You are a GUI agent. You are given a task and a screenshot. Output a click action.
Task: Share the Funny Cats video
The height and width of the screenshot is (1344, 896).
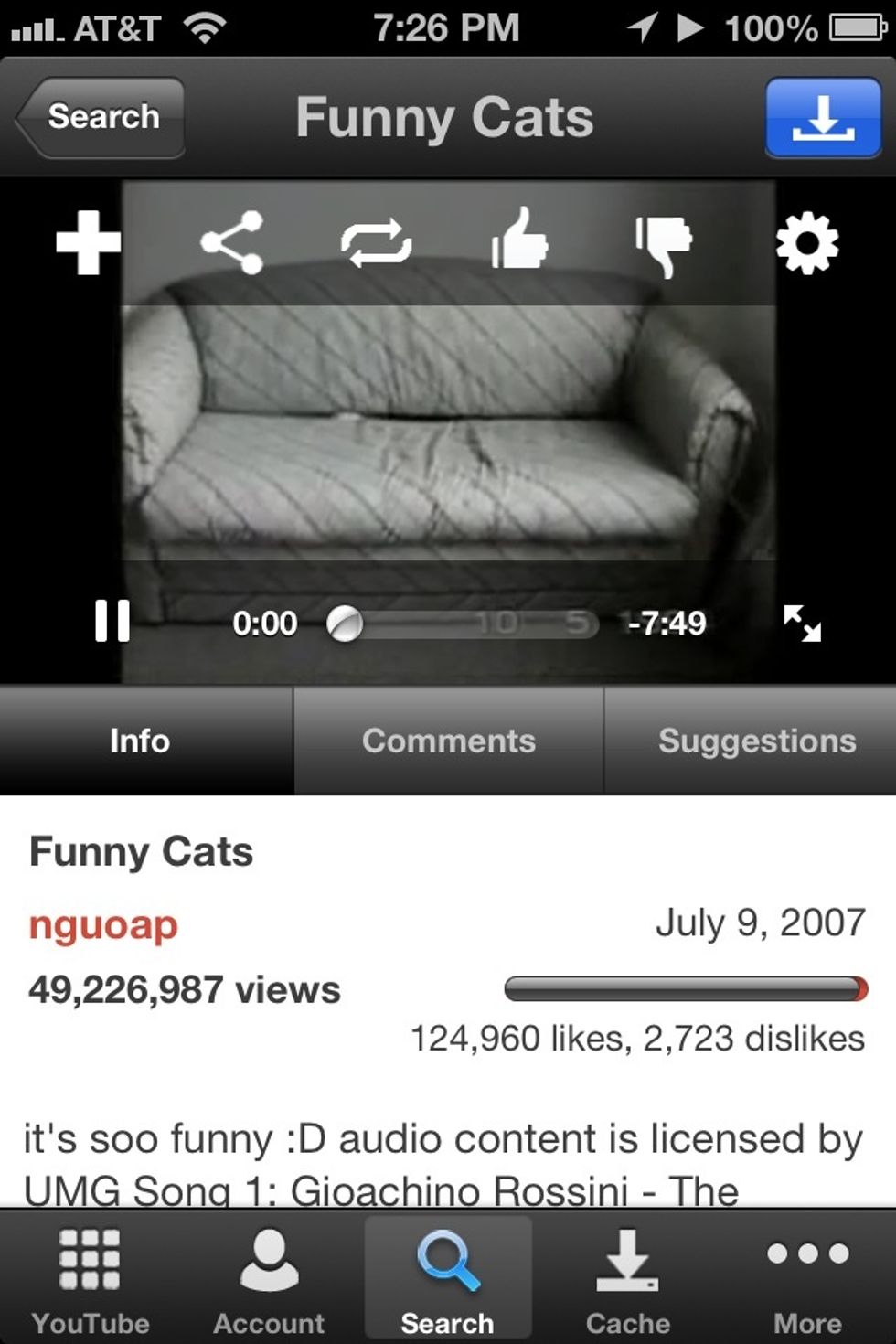coord(232,242)
